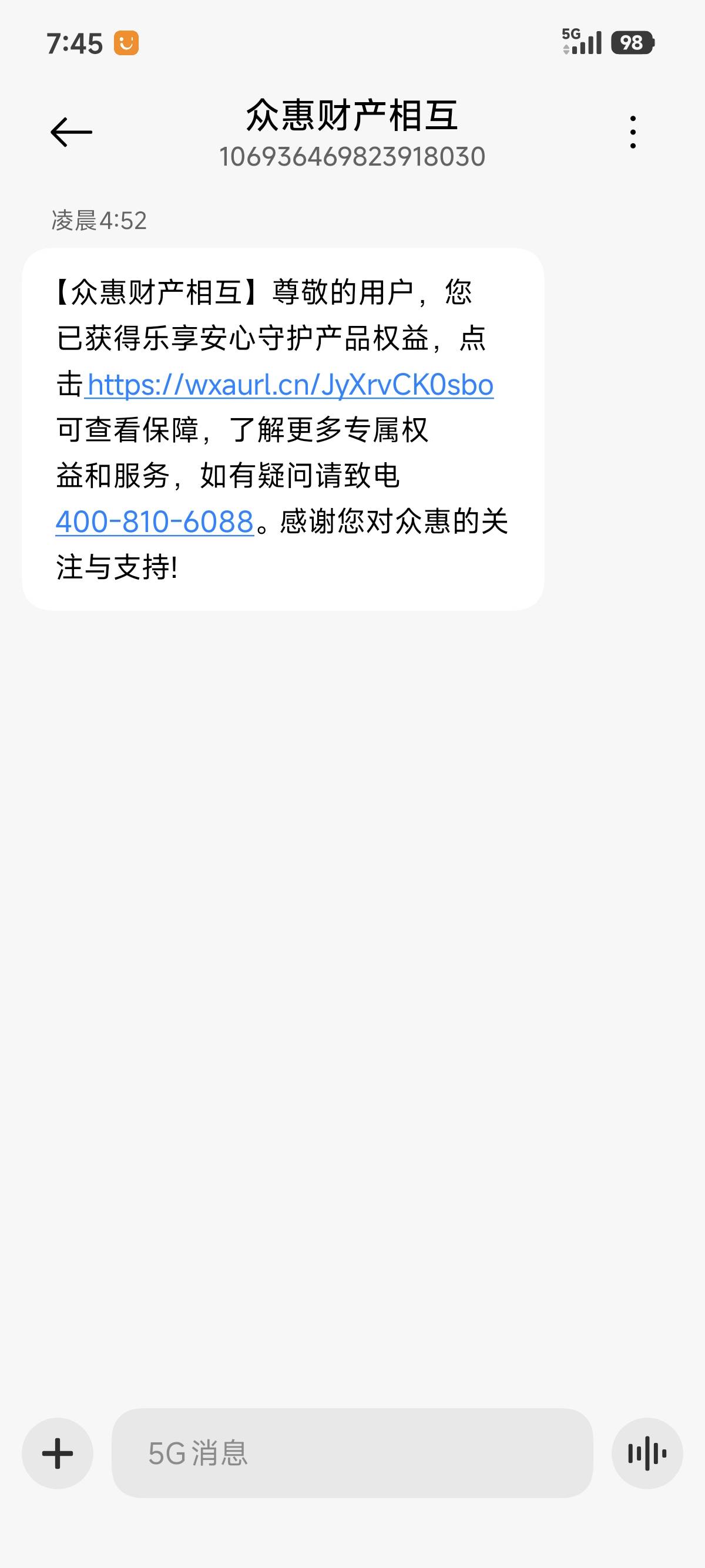Open the three-dot overflow menu
This screenshot has height=1568, width=705.
click(633, 132)
